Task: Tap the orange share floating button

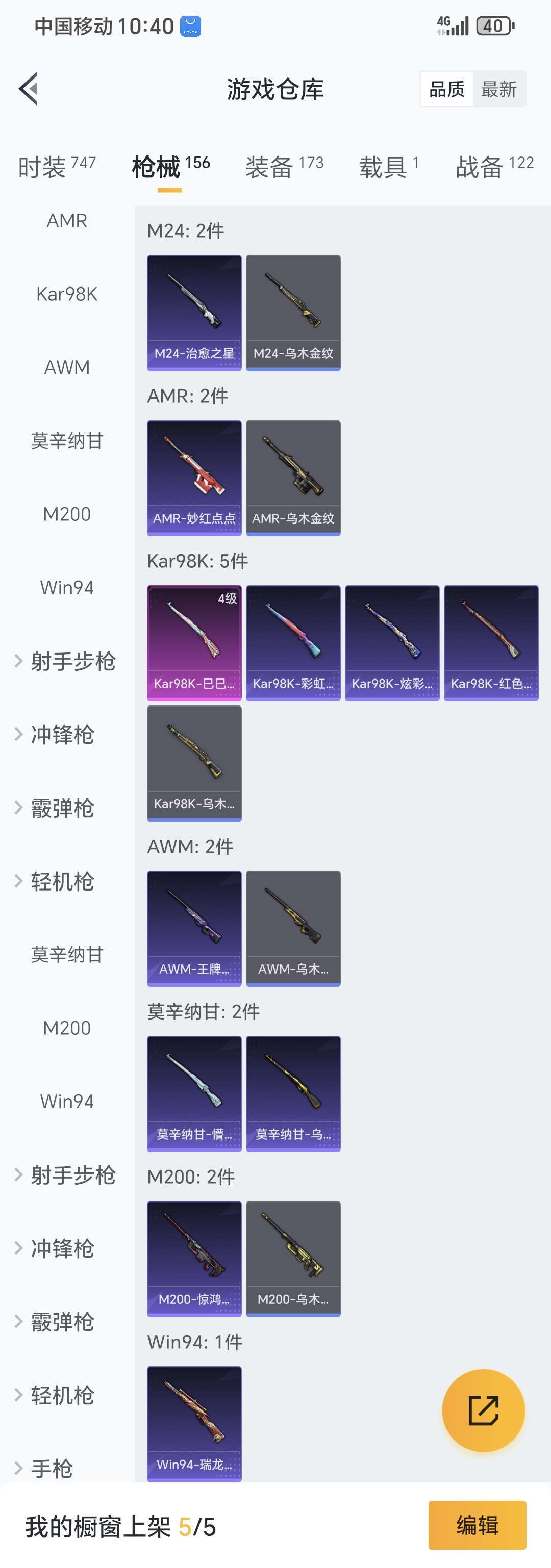Action: [x=483, y=1410]
